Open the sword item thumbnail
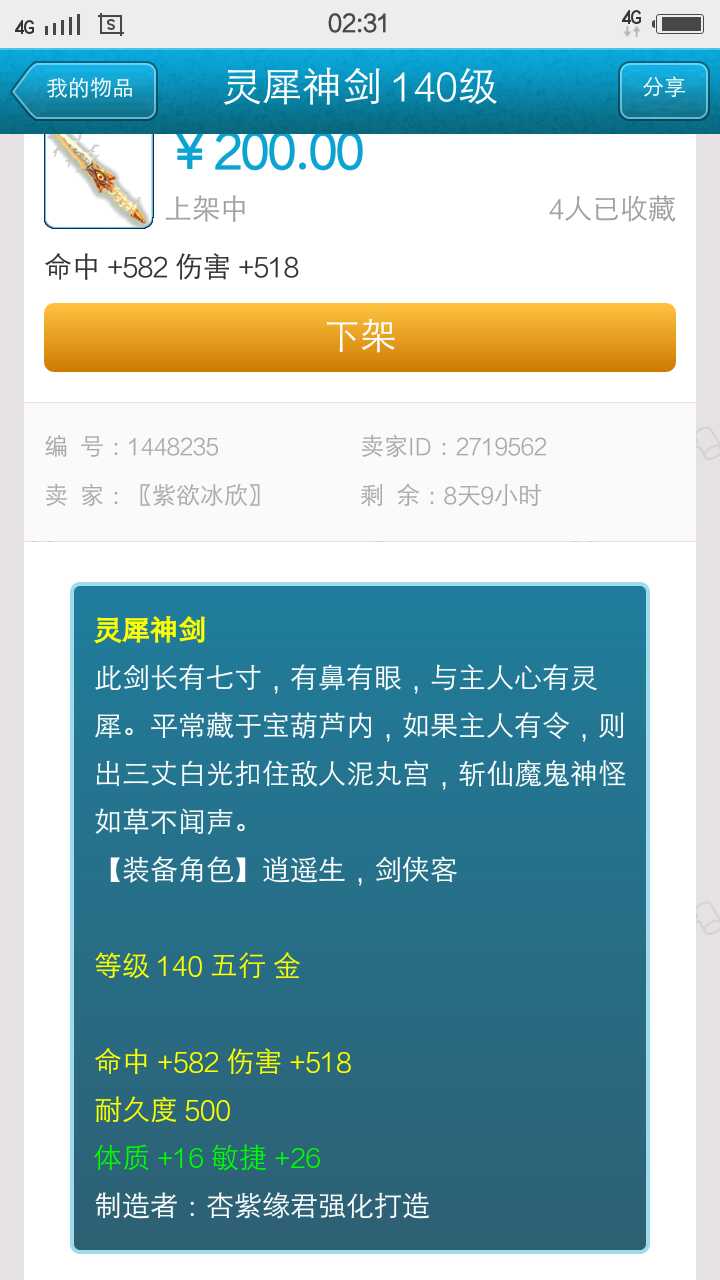This screenshot has width=720, height=1280. tap(98, 180)
